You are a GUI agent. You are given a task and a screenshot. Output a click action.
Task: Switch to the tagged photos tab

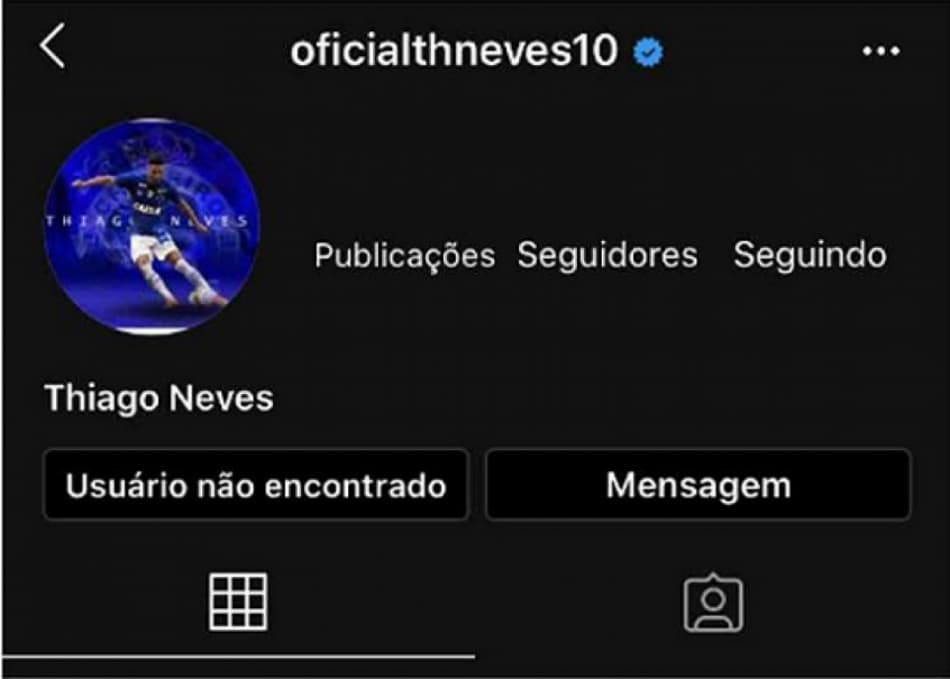coord(713,603)
